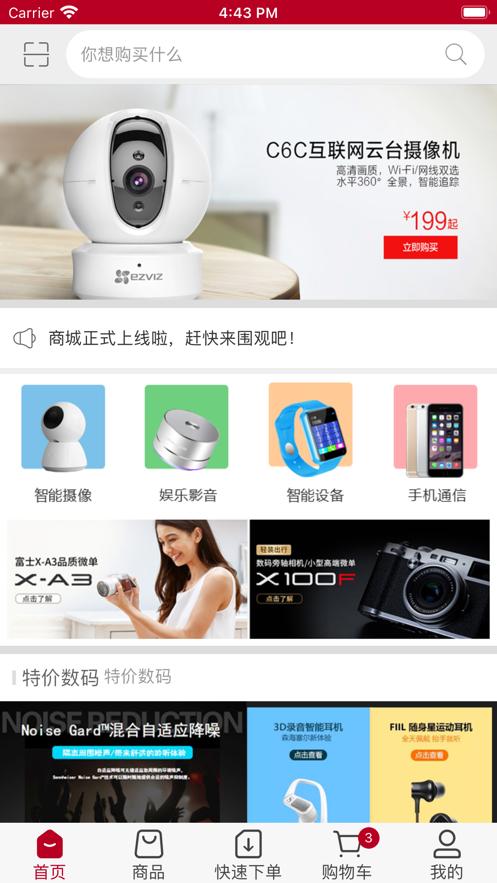
Task: Tap the 你想购买什么 search field
Action: tap(275, 54)
